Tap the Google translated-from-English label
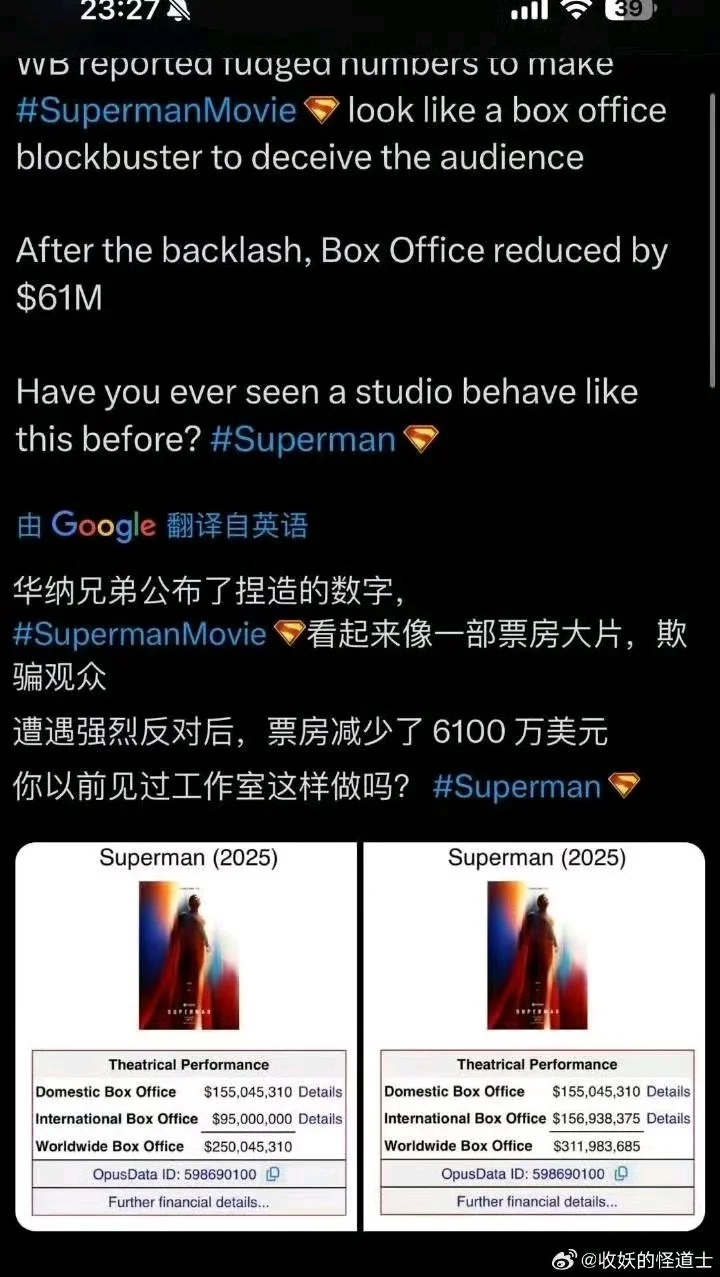 point(161,525)
